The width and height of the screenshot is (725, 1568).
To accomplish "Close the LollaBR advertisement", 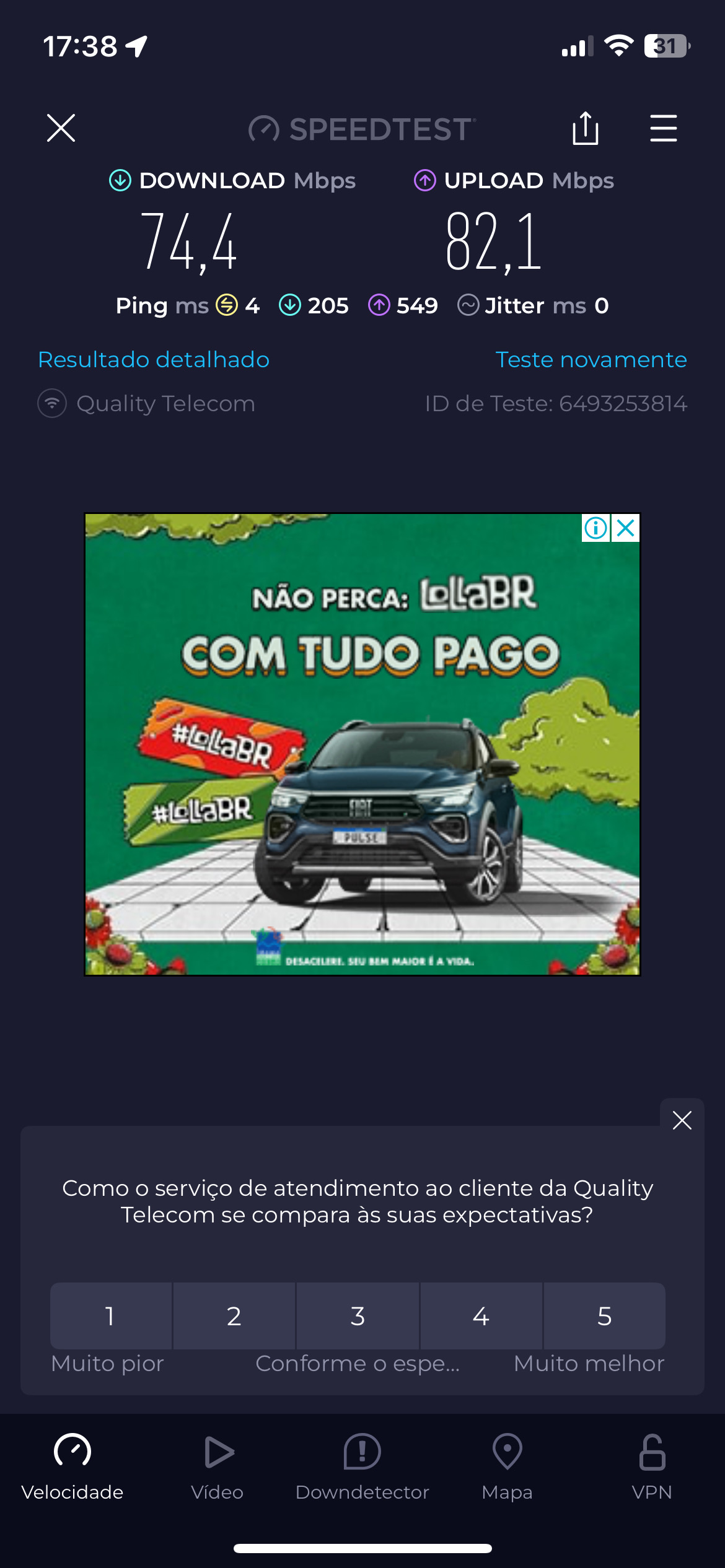I will (x=626, y=528).
